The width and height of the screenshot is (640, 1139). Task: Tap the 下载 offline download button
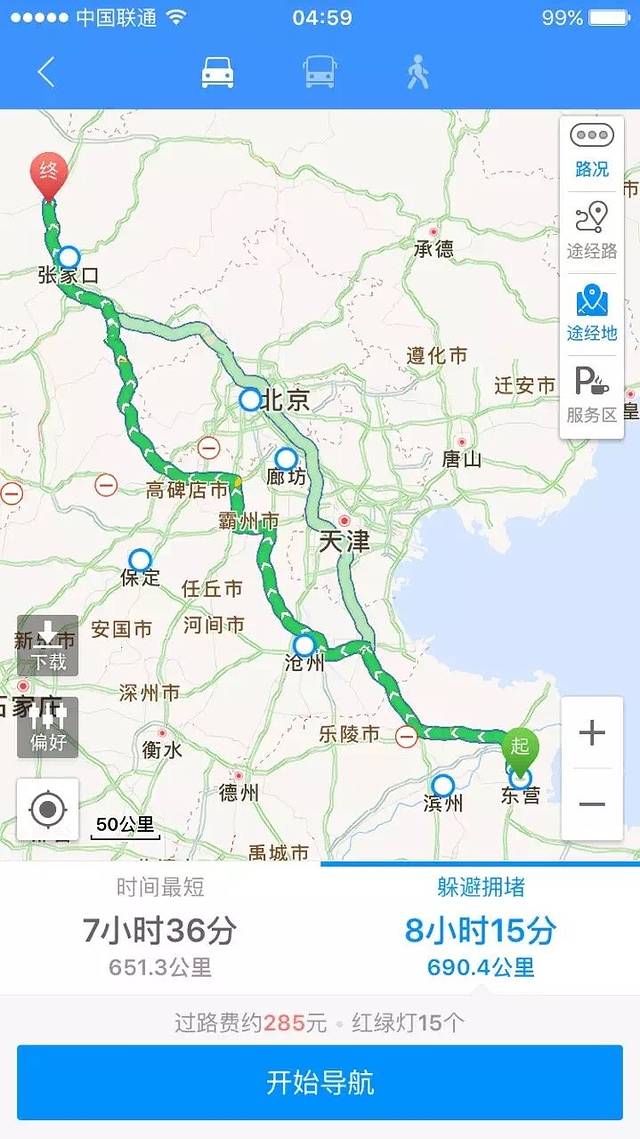[x=47, y=645]
